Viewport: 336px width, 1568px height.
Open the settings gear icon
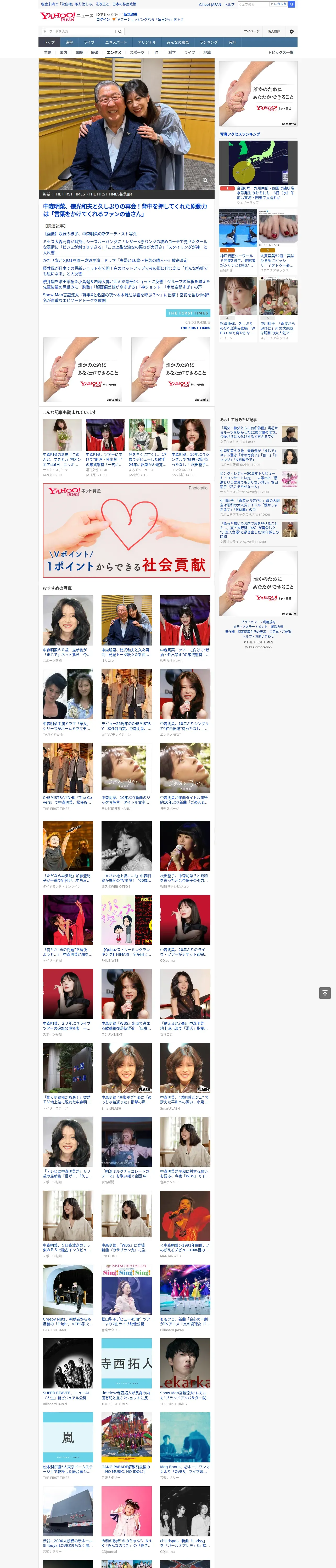291,31
